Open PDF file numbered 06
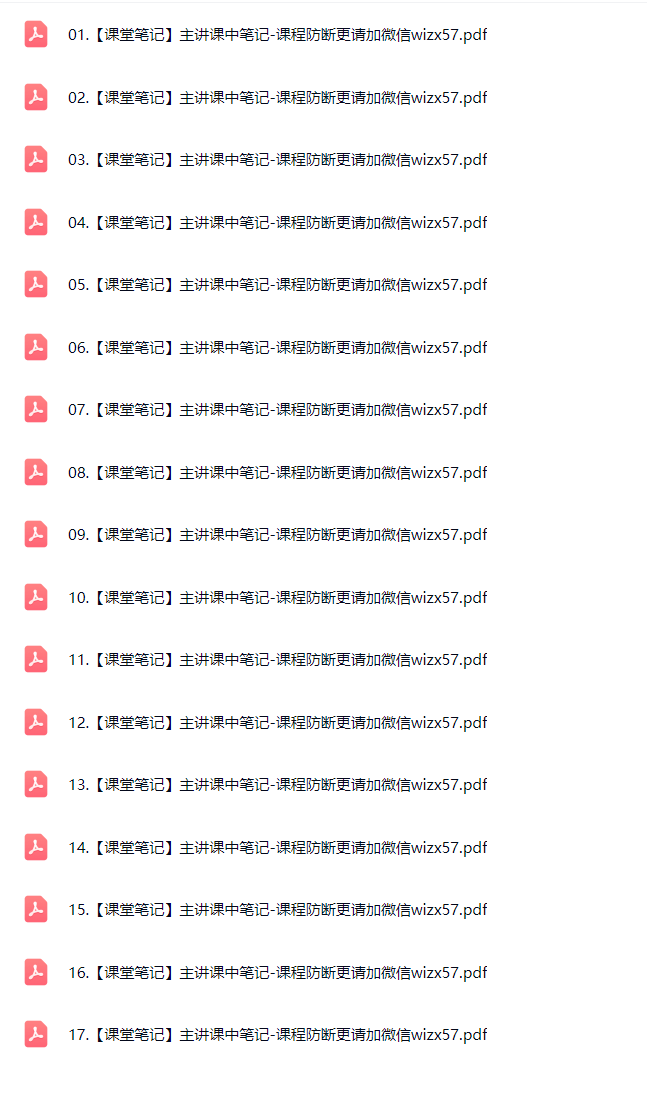 click(277, 348)
